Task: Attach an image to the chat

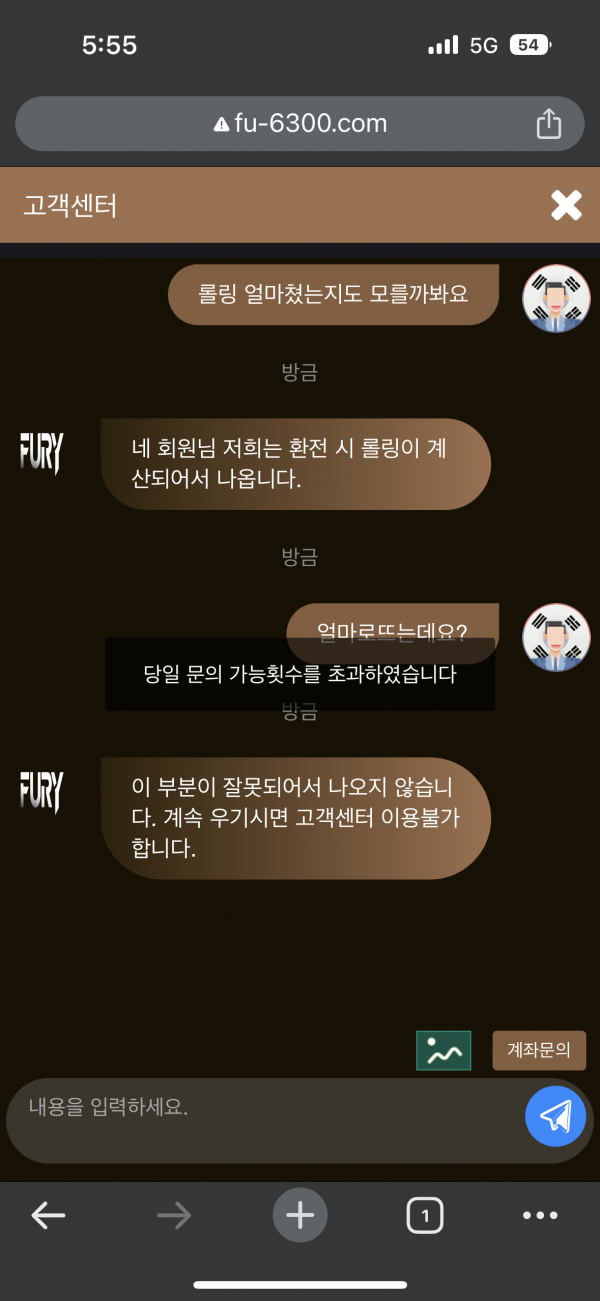Action: tap(443, 1050)
